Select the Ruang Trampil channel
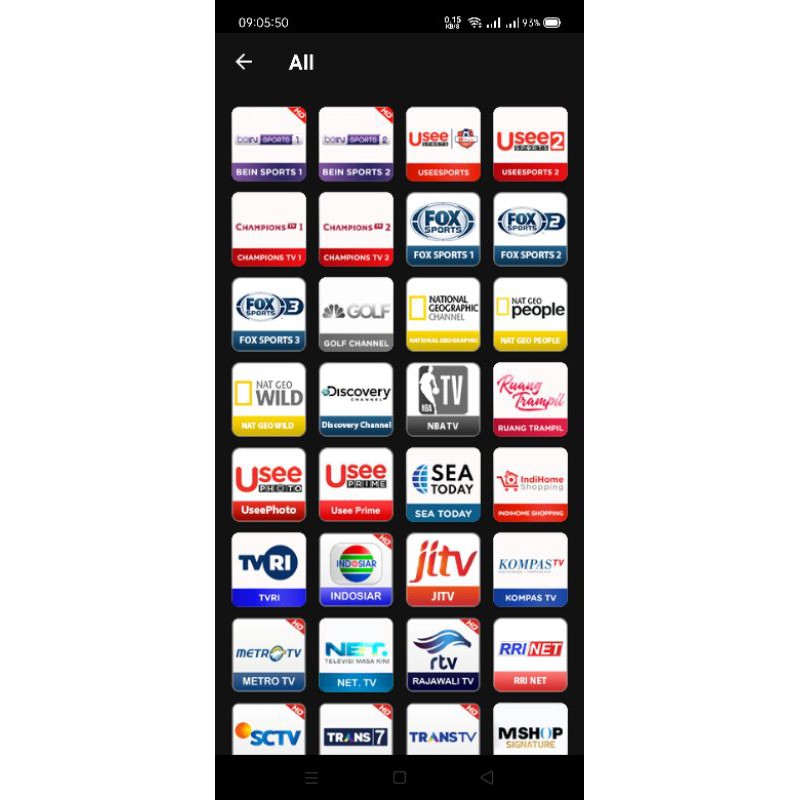This screenshot has width=800, height=800. click(x=530, y=399)
